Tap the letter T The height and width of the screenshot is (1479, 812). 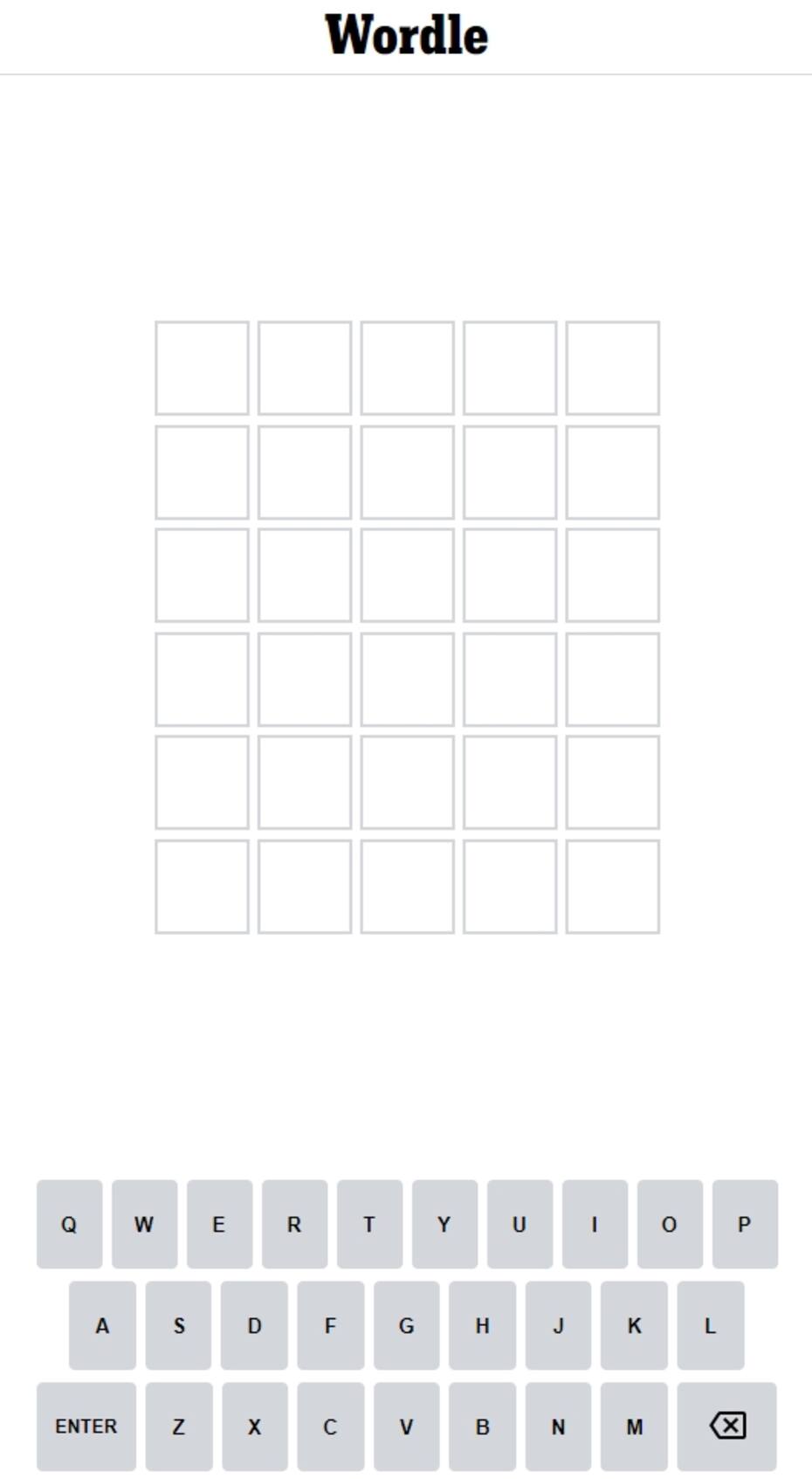pyautogui.click(x=369, y=1224)
